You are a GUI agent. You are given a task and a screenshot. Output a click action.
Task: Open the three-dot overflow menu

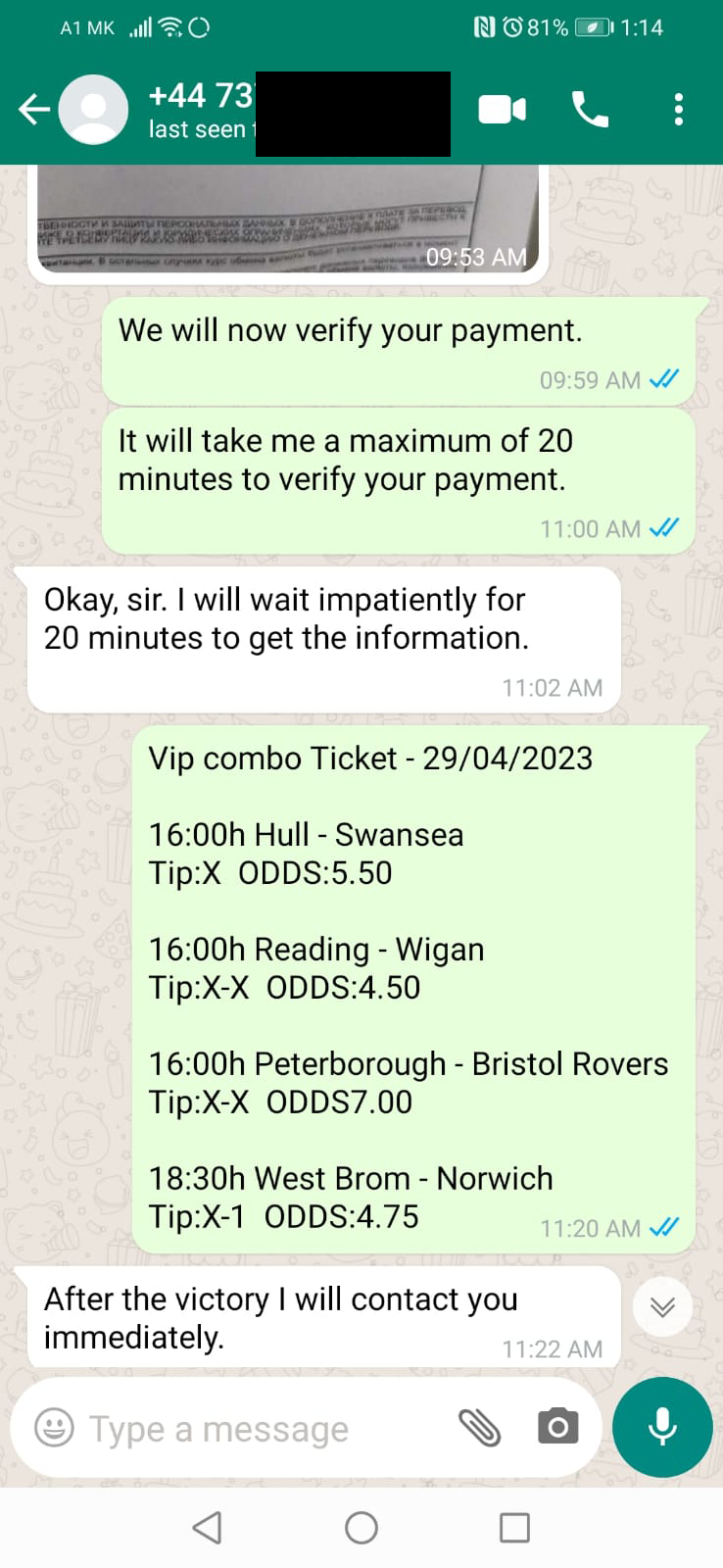678,110
